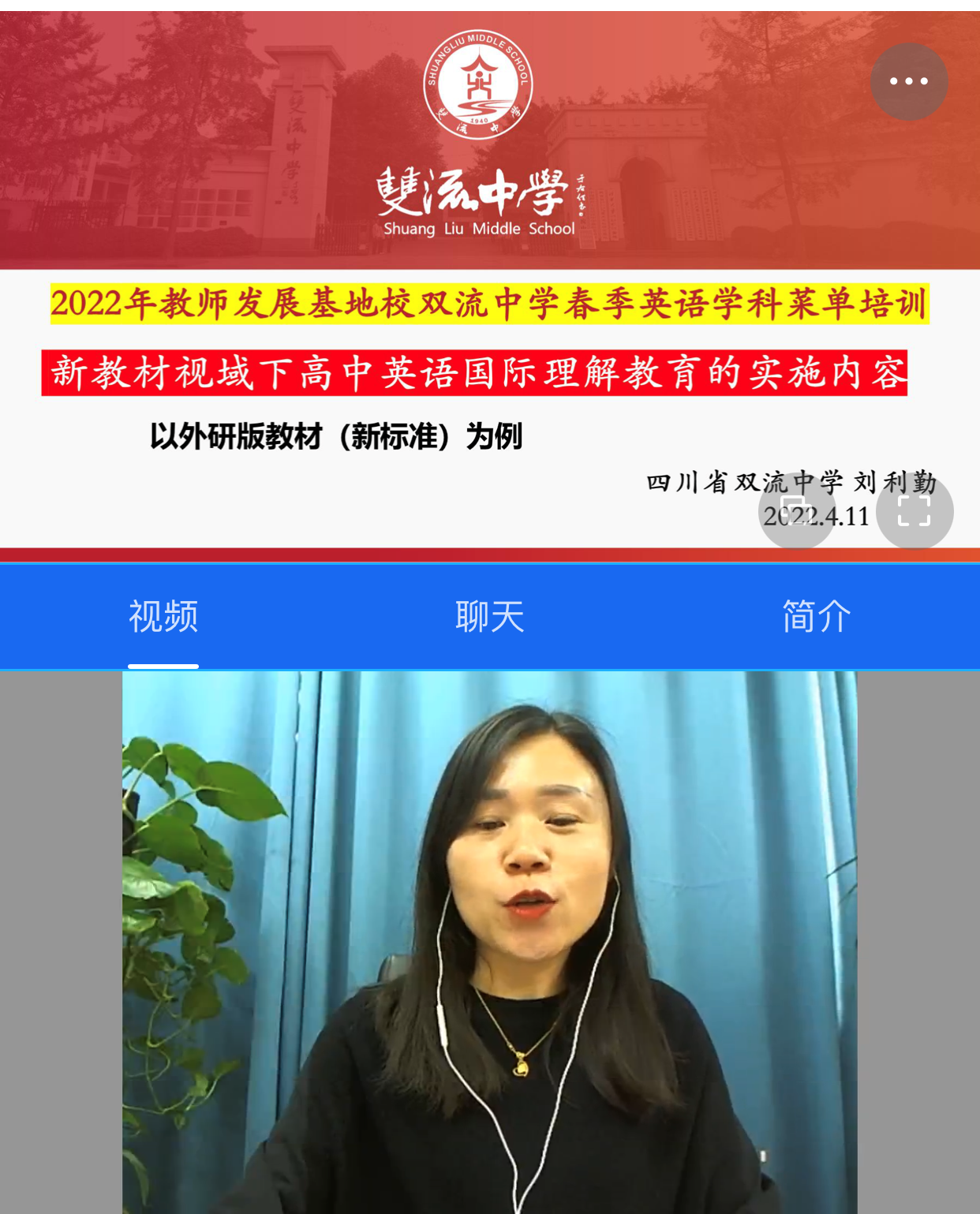Tap the swap windows icon on the slides
The width and height of the screenshot is (980, 1214).
coord(796,511)
